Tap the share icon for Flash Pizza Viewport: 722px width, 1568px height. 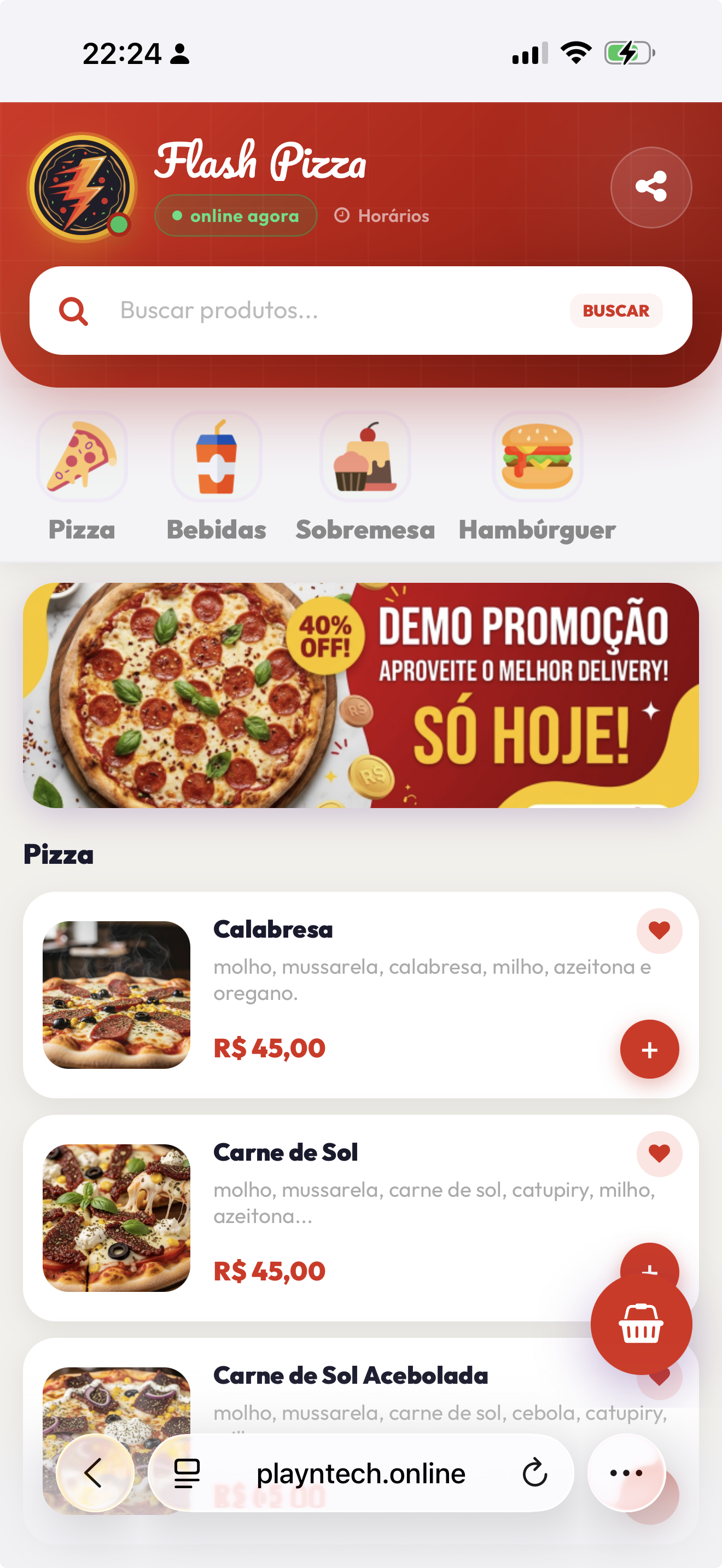tap(650, 188)
